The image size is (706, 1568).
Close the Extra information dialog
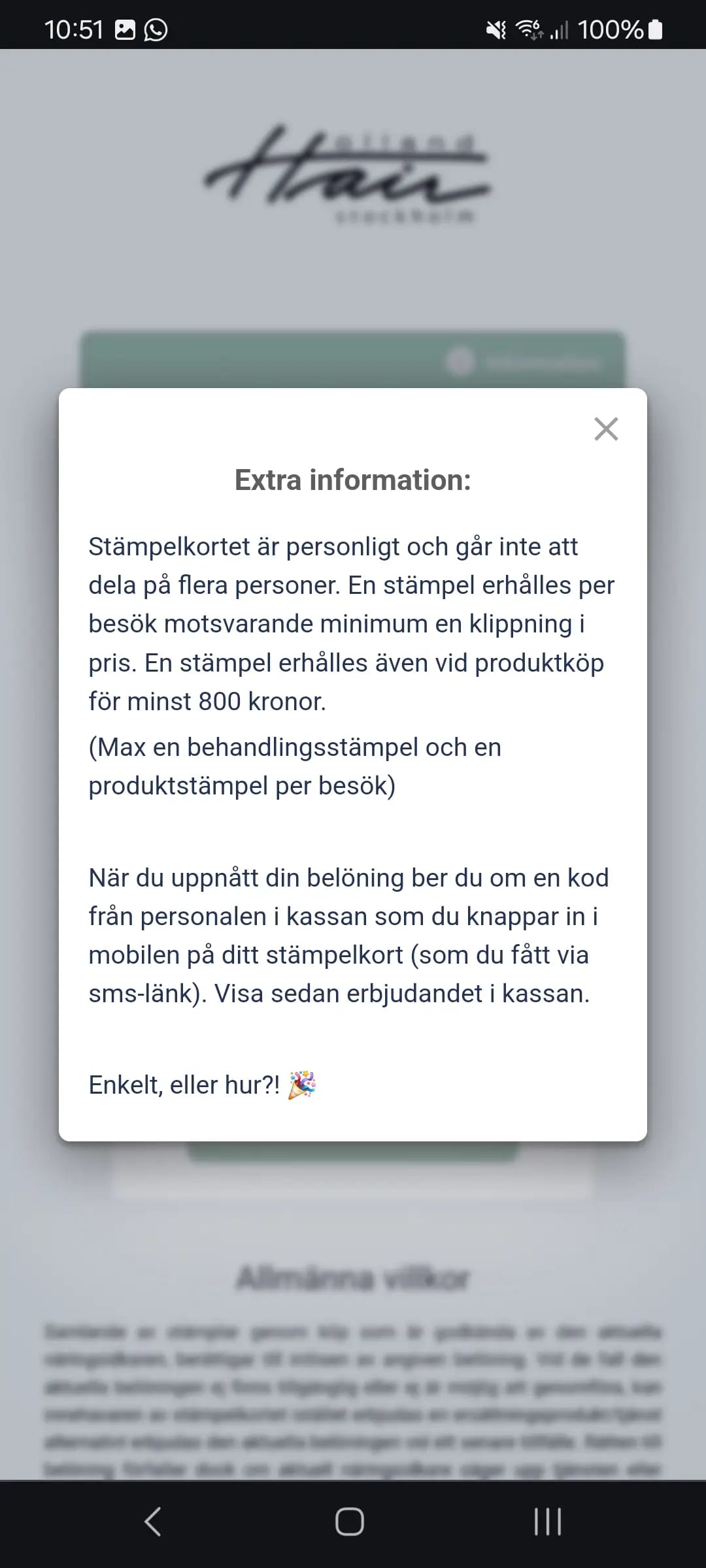[606, 429]
